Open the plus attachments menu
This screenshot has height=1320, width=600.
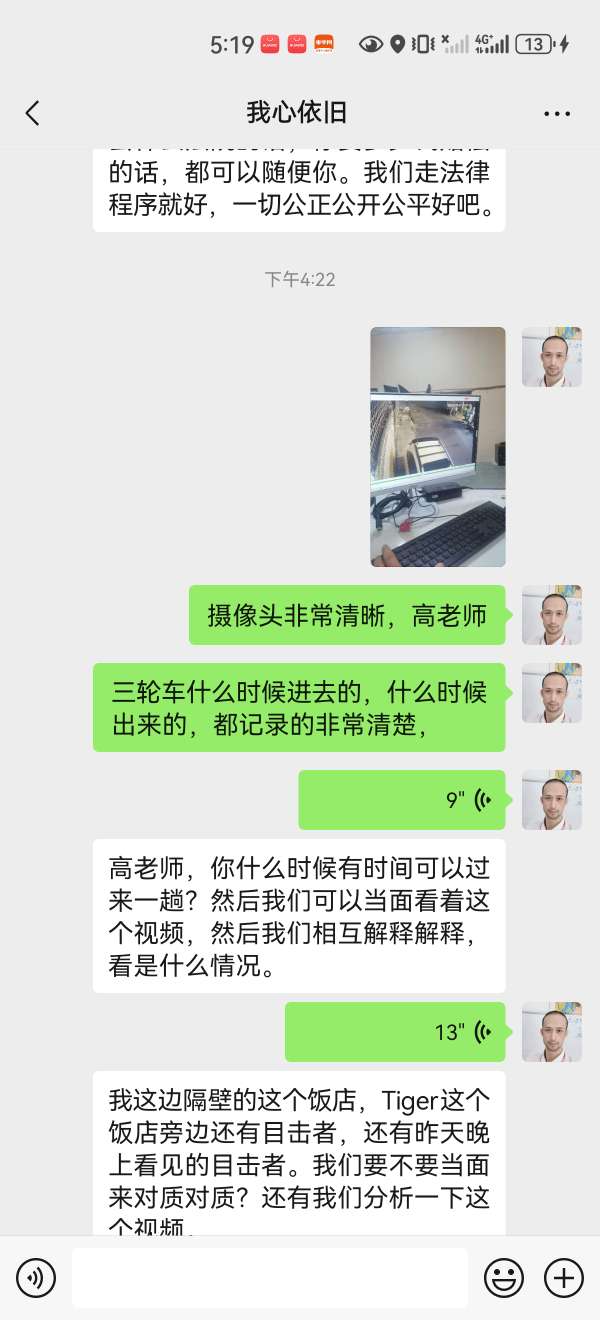click(564, 1277)
